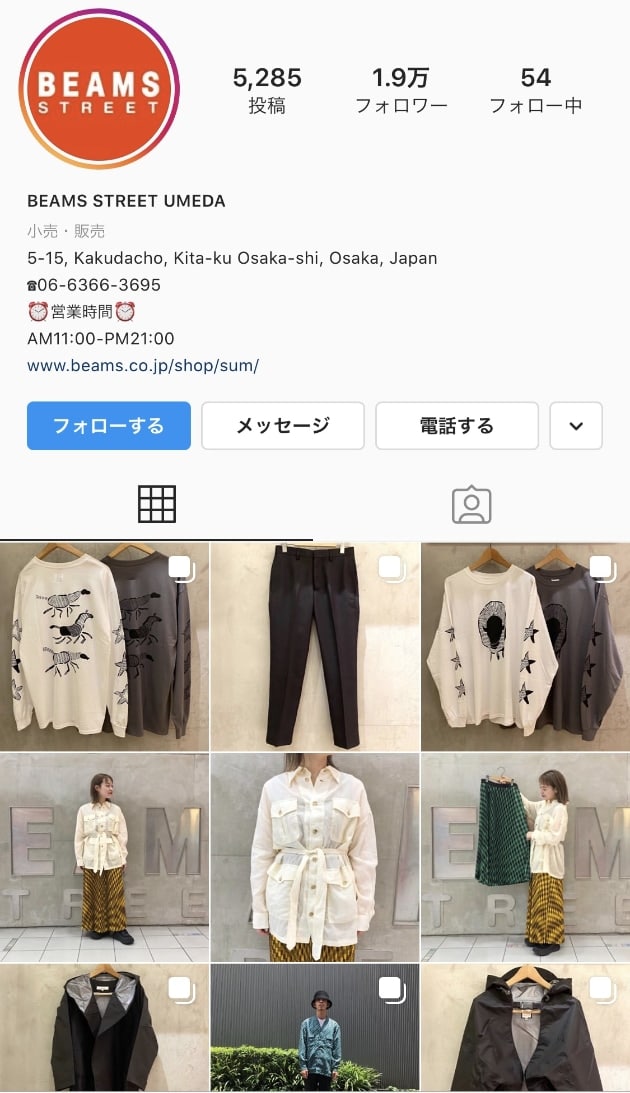Open following list showing 54
The image size is (630, 1093).
tap(536, 90)
